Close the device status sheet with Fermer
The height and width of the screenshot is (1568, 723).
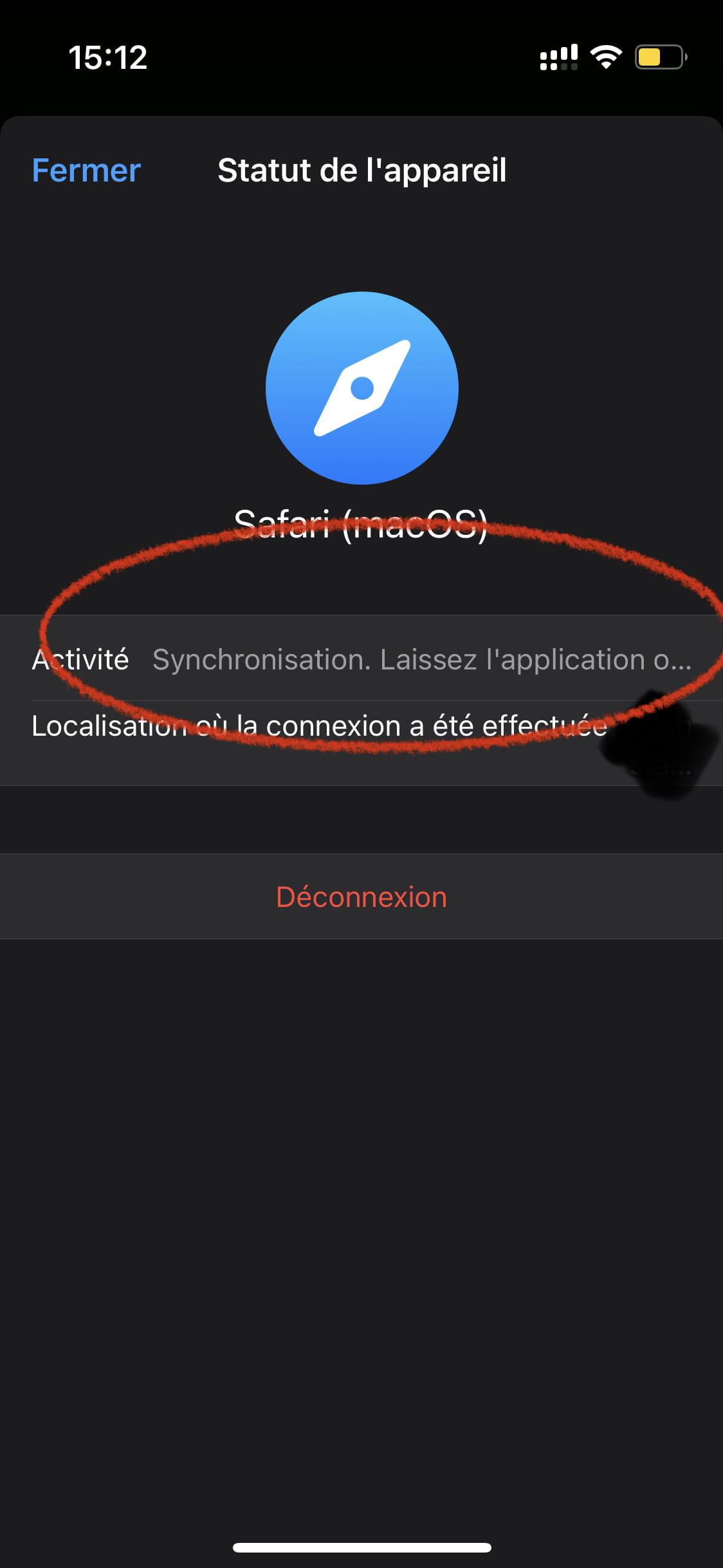[86, 171]
